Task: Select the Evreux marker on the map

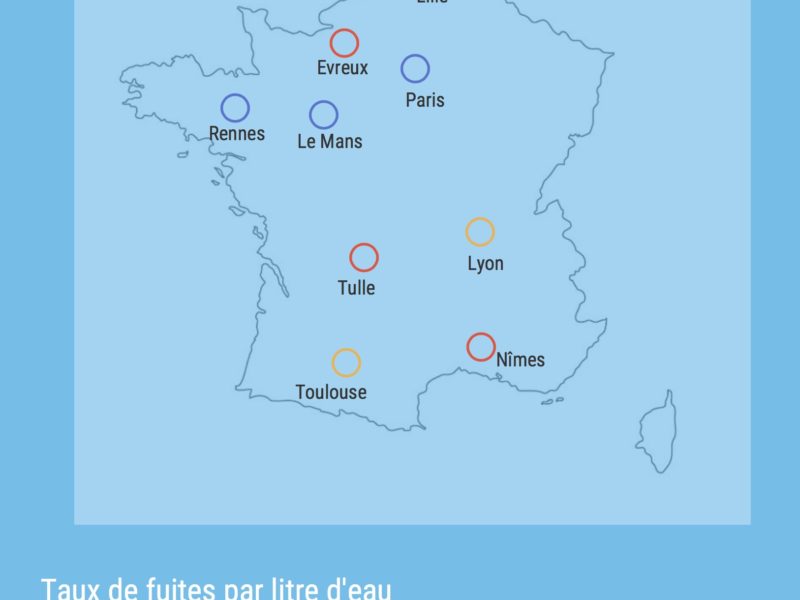Action: [x=344, y=43]
